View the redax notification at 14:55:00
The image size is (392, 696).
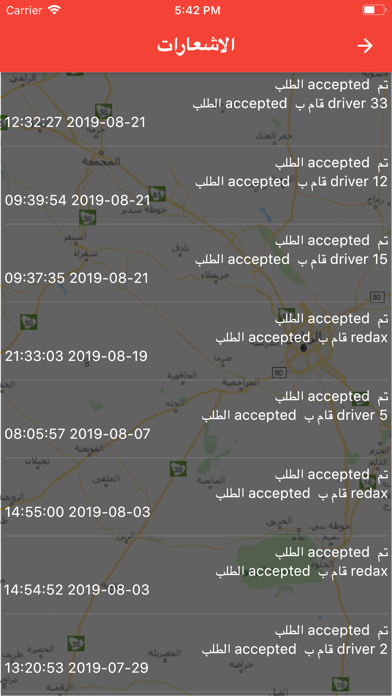(196, 497)
